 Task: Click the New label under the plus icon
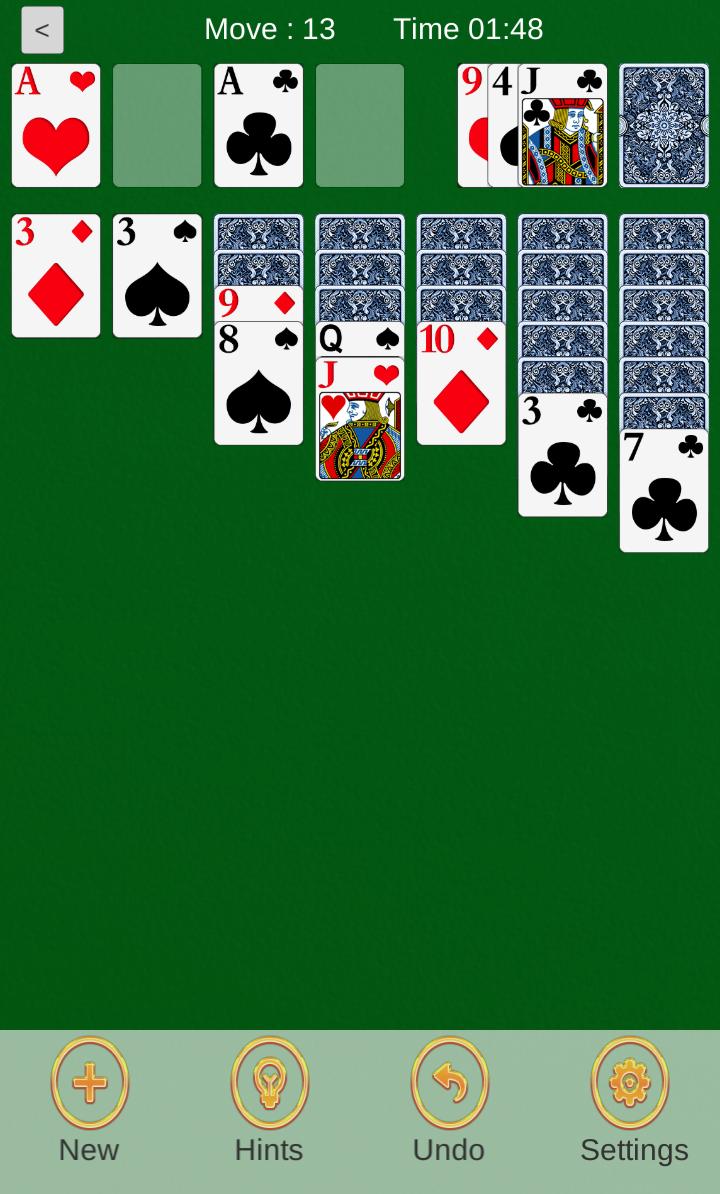click(x=88, y=1149)
